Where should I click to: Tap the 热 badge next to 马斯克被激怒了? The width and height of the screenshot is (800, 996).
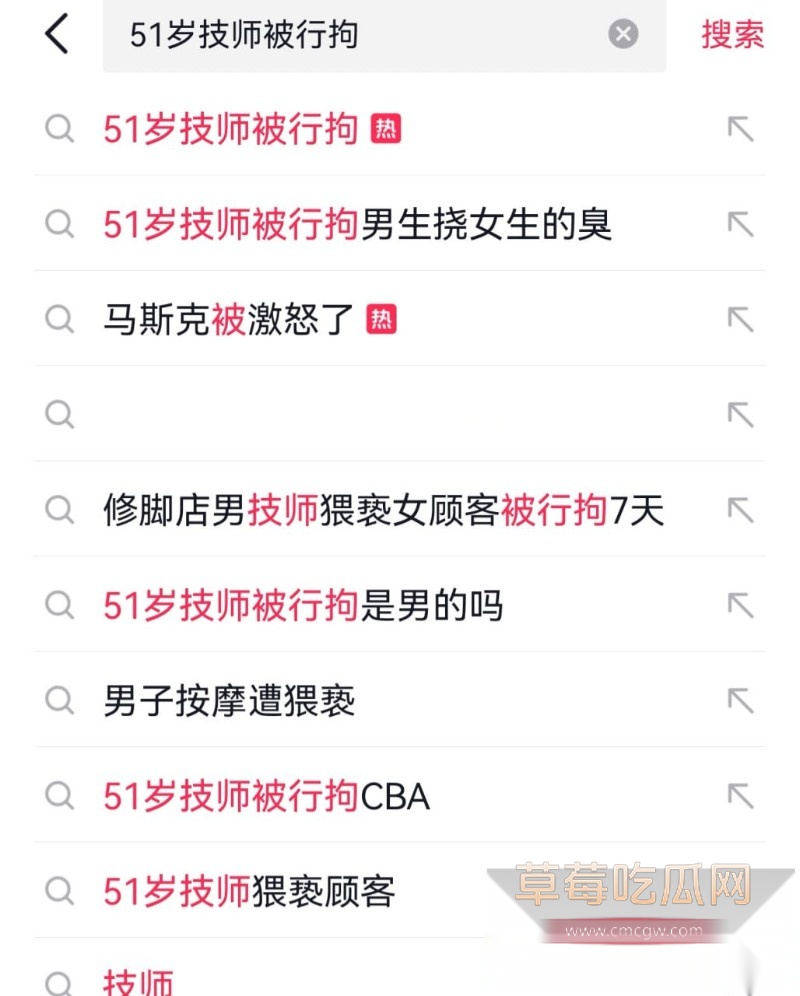coord(383,319)
